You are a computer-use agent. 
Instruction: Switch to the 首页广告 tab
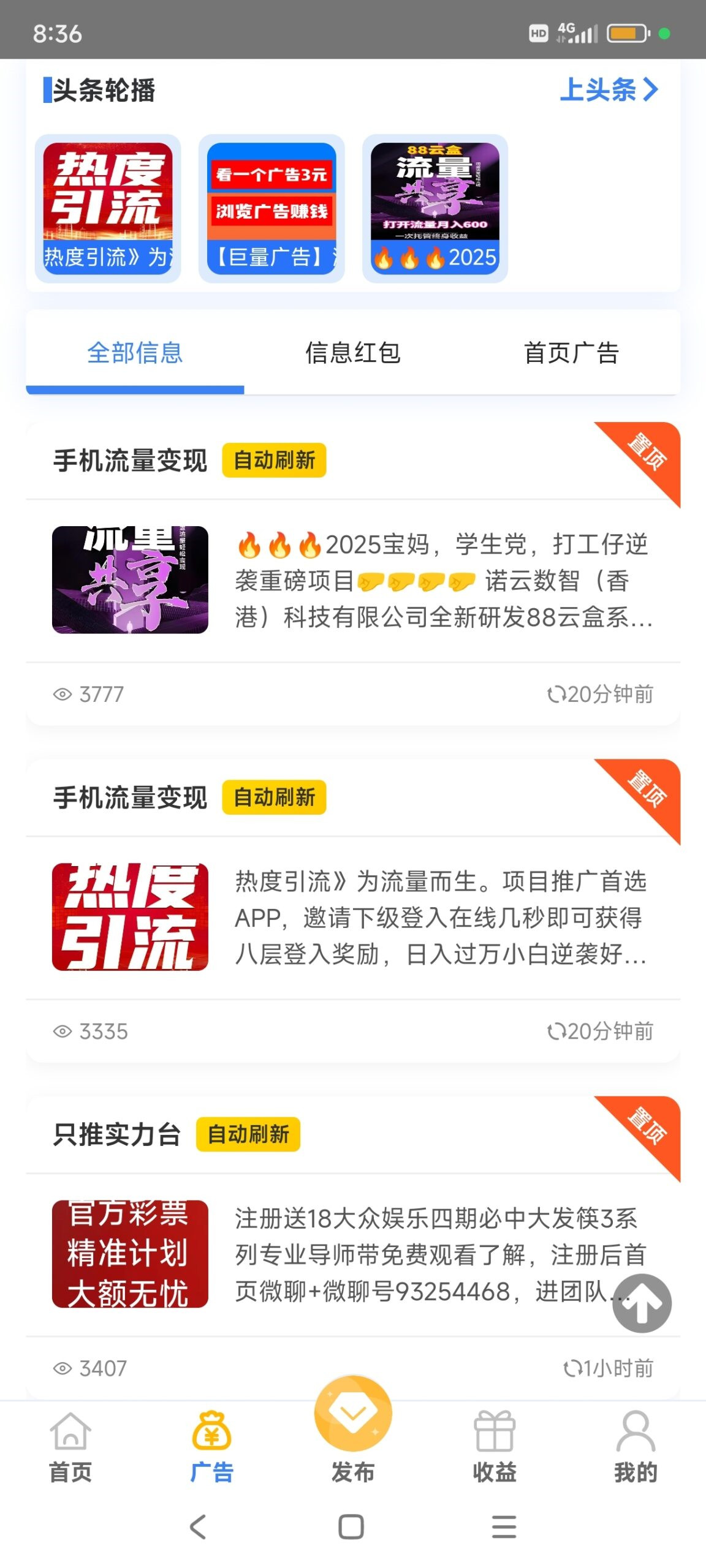pos(572,354)
